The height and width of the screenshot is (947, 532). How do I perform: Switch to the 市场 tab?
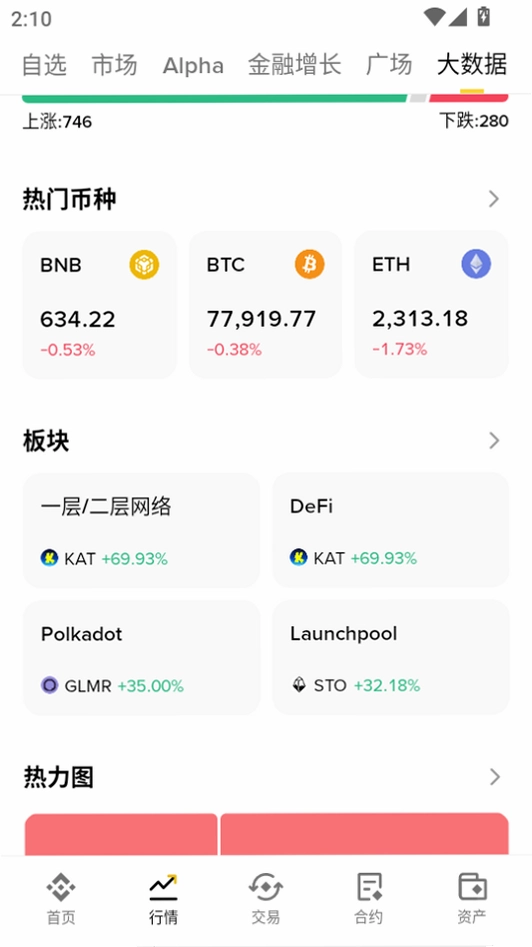[x=115, y=65]
